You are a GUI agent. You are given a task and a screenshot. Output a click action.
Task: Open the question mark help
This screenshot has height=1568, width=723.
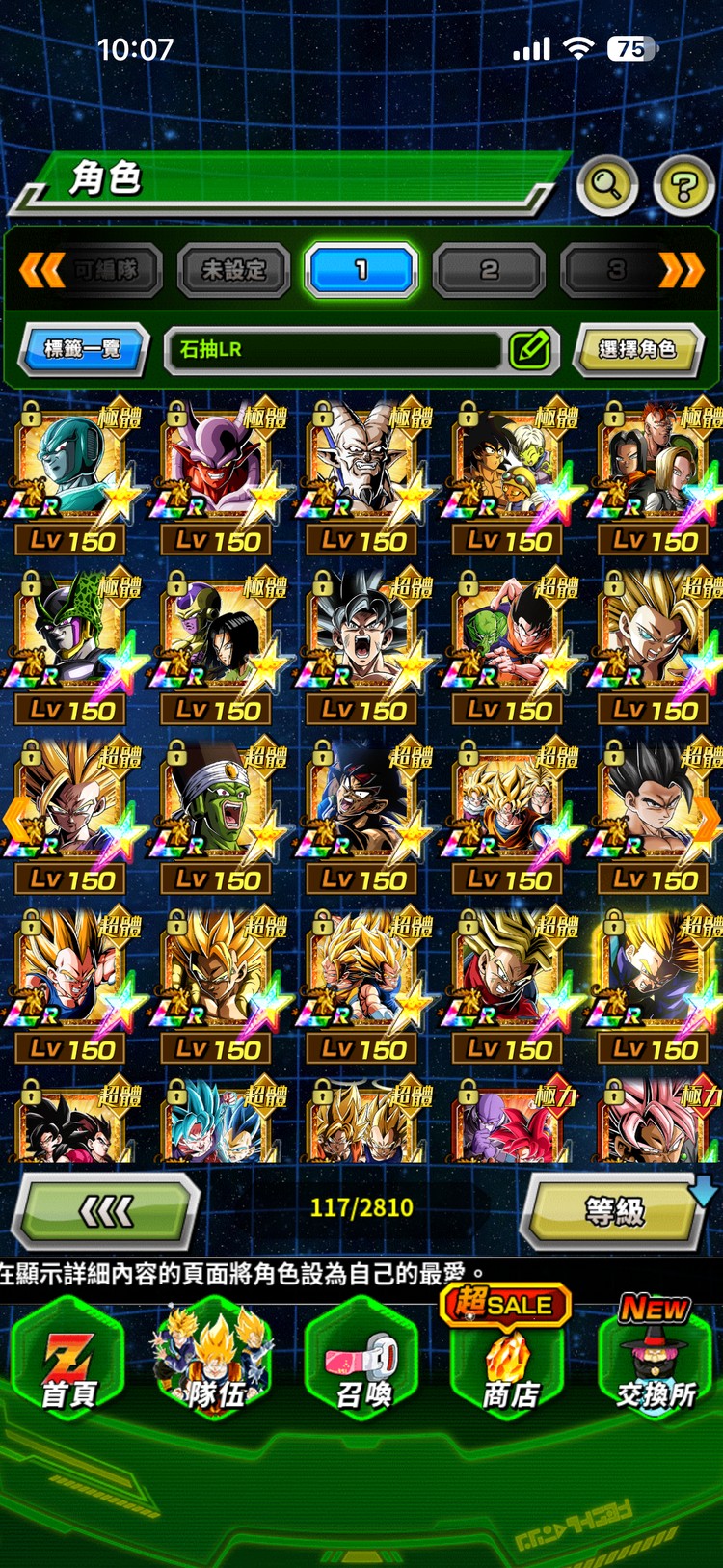coord(683,185)
